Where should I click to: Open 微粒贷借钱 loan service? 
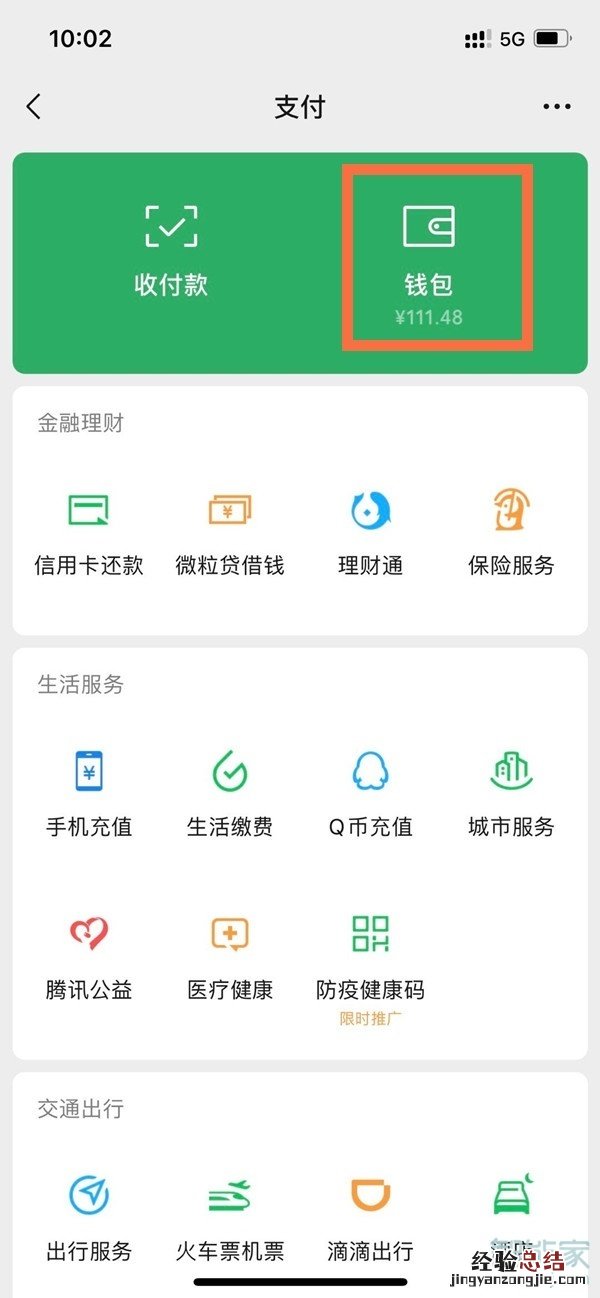[230, 533]
